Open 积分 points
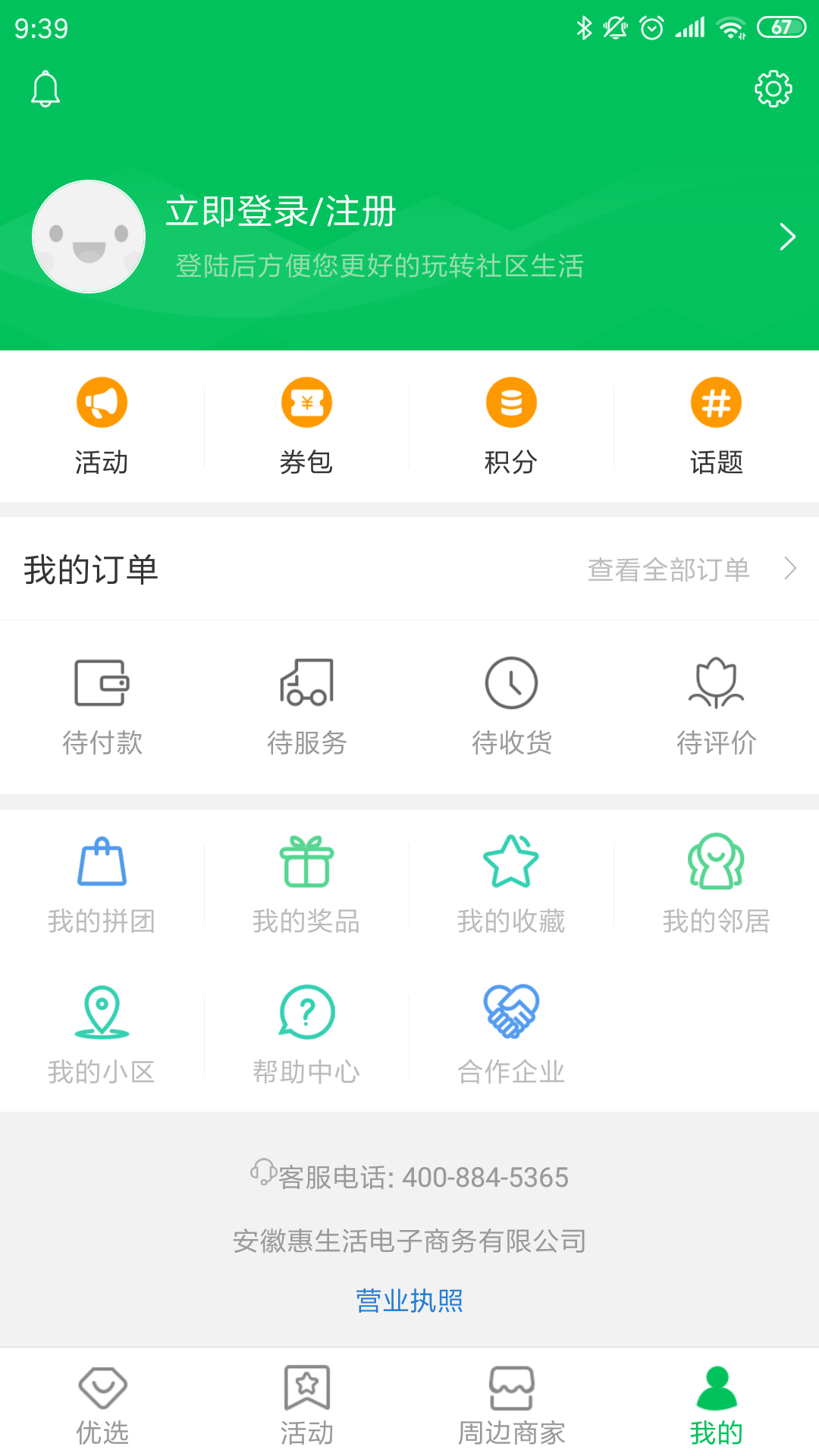 click(511, 425)
